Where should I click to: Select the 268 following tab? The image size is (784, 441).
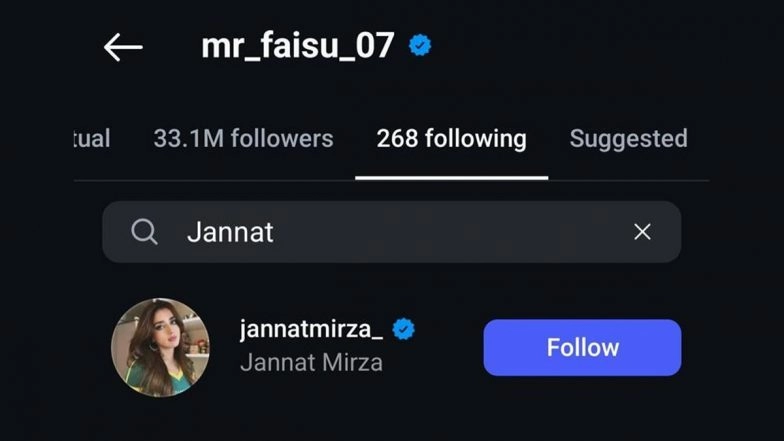[x=451, y=139]
